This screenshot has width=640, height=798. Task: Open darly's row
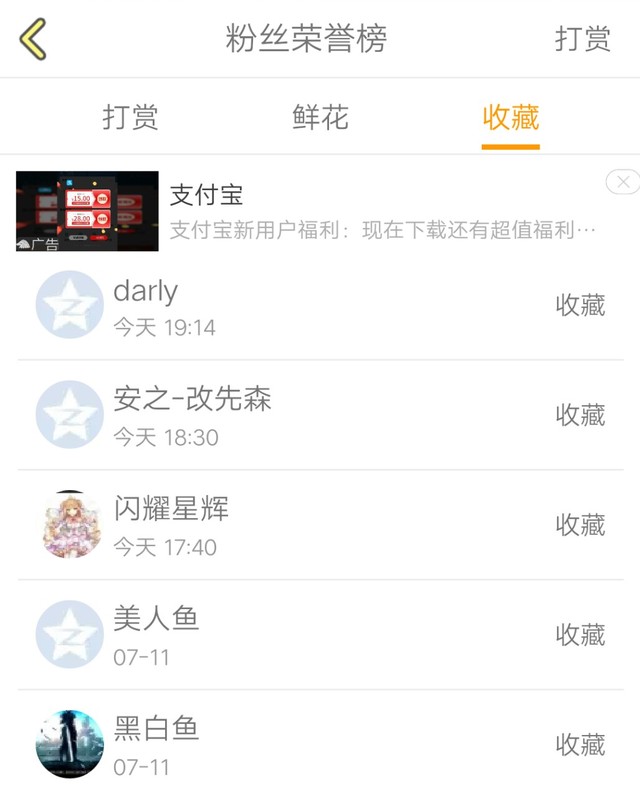[320, 305]
